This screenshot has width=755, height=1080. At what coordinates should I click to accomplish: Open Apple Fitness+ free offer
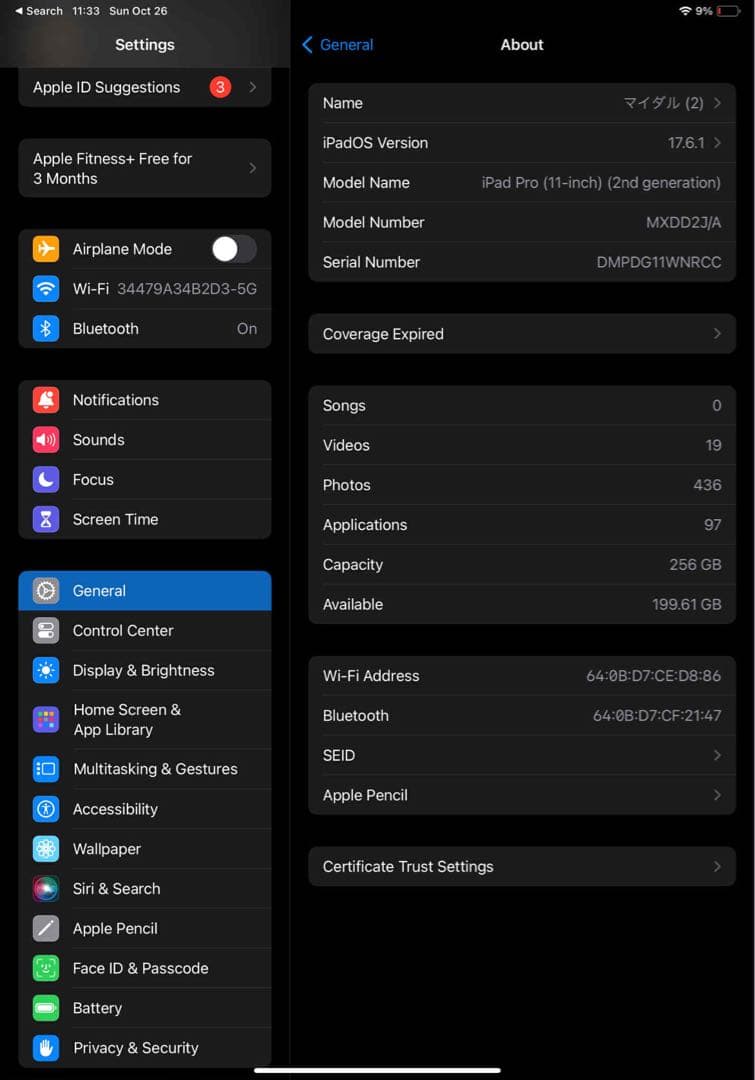pos(145,168)
